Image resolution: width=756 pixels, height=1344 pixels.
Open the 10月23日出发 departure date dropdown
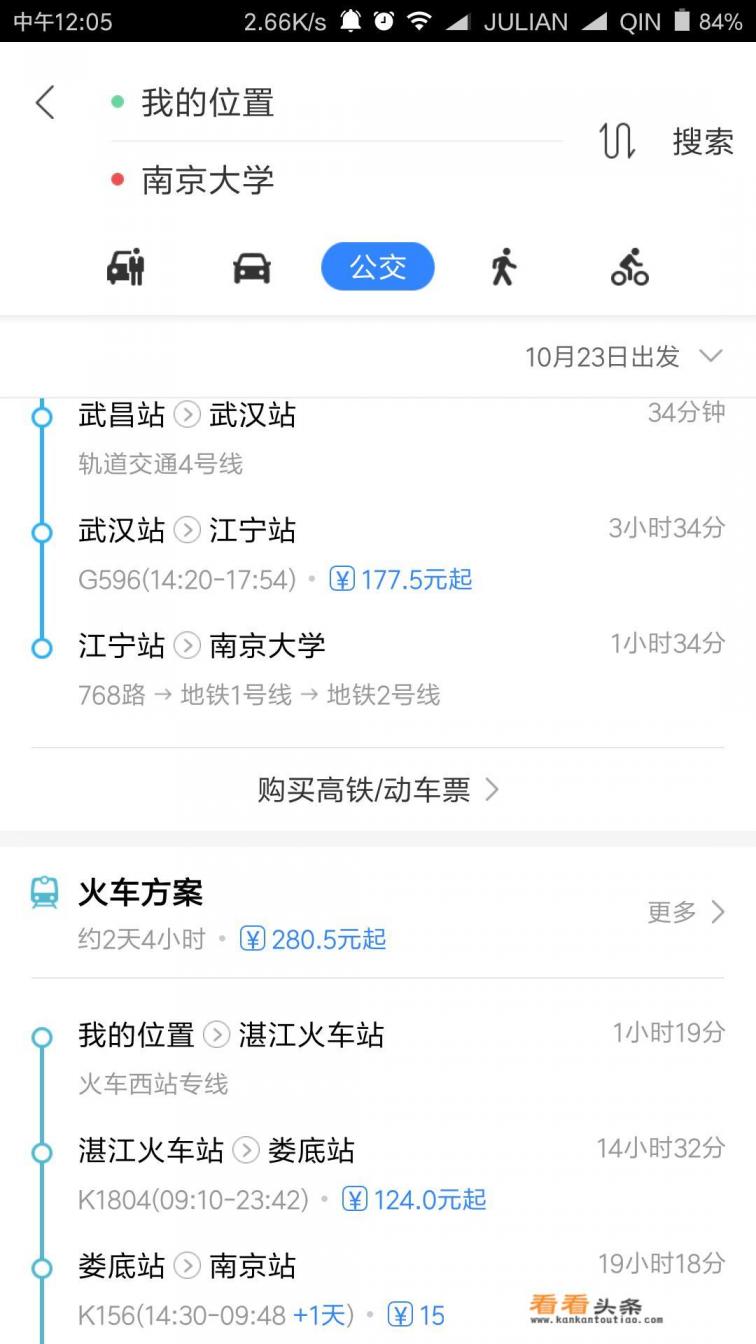pyautogui.click(x=622, y=357)
